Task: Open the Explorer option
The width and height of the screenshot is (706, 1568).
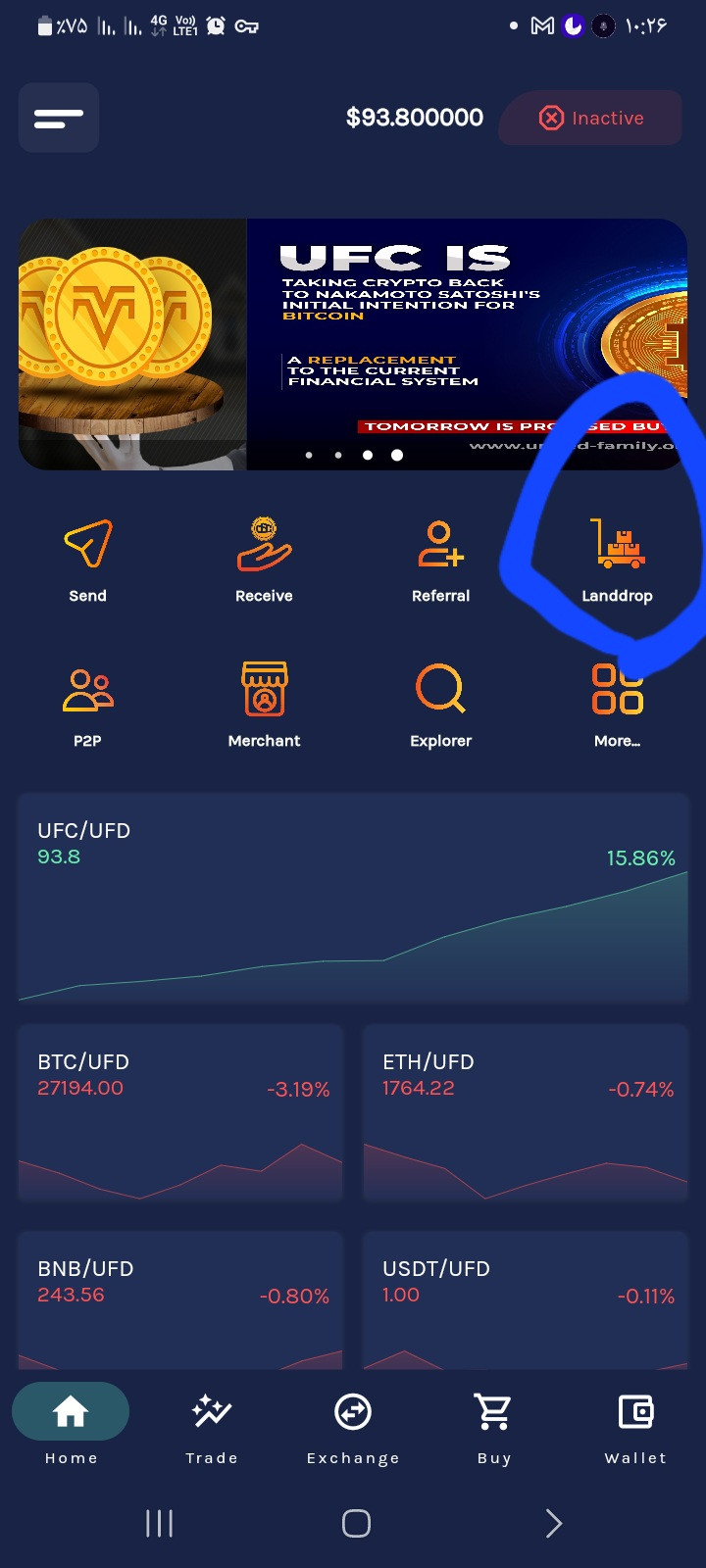Action: 440,706
